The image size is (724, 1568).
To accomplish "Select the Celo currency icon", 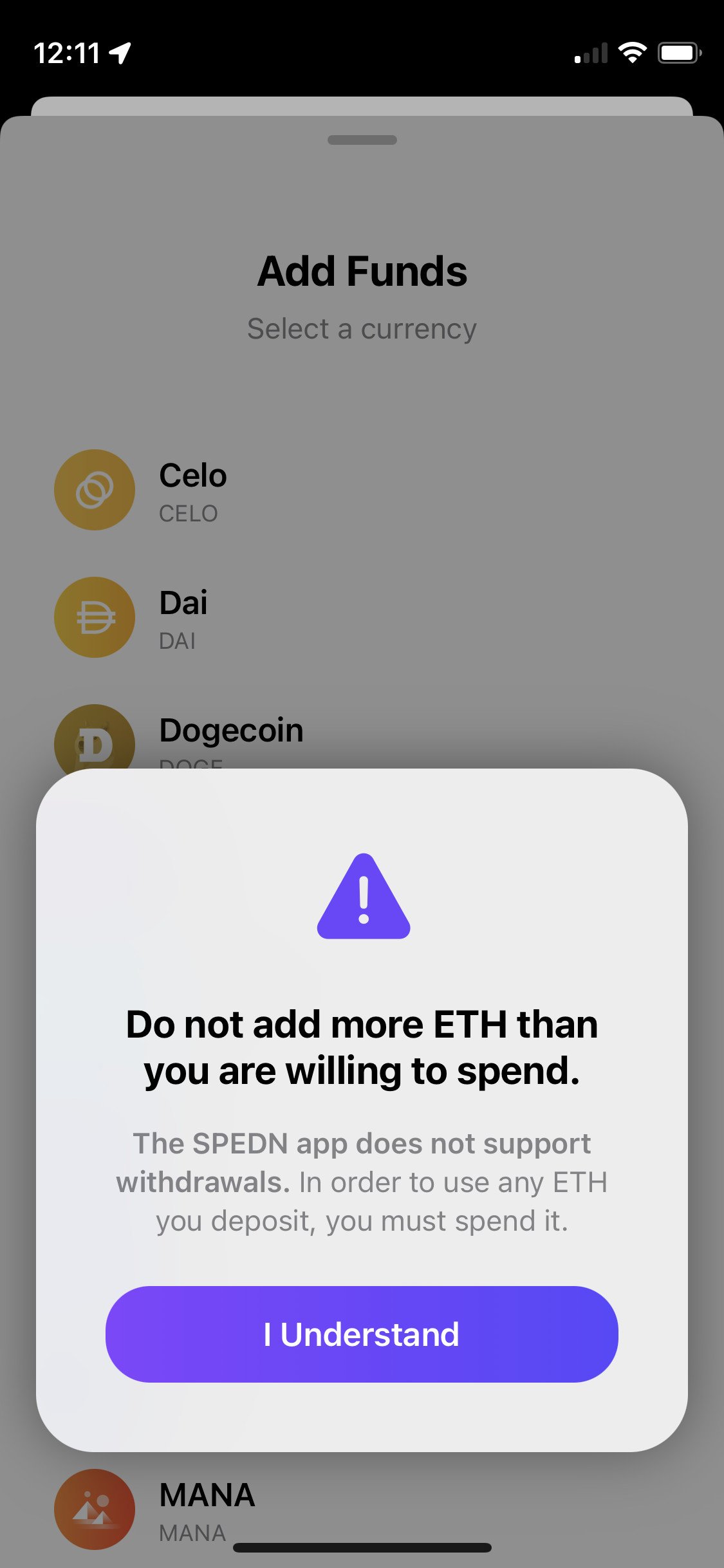I will [95, 490].
